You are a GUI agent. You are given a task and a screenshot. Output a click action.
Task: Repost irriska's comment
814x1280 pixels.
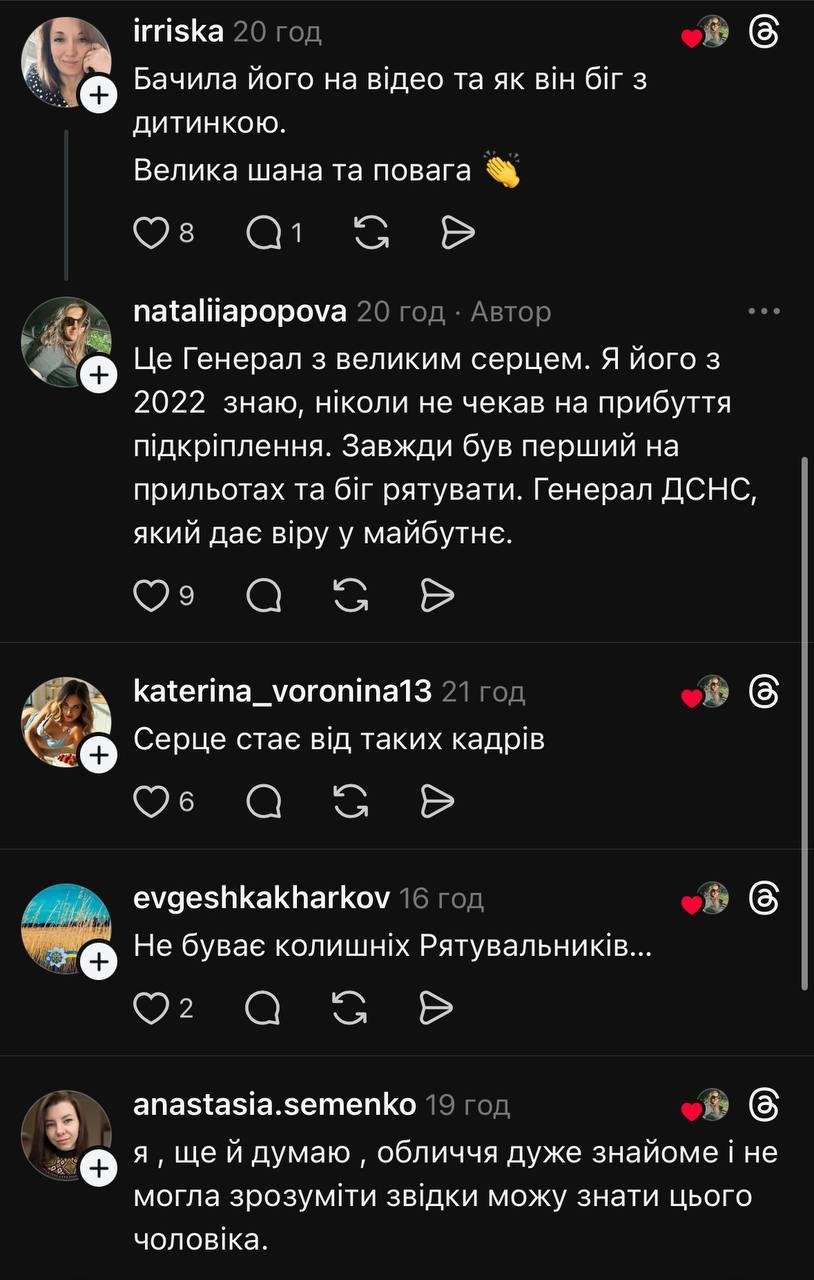pyautogui.click(x=372, y=233)
